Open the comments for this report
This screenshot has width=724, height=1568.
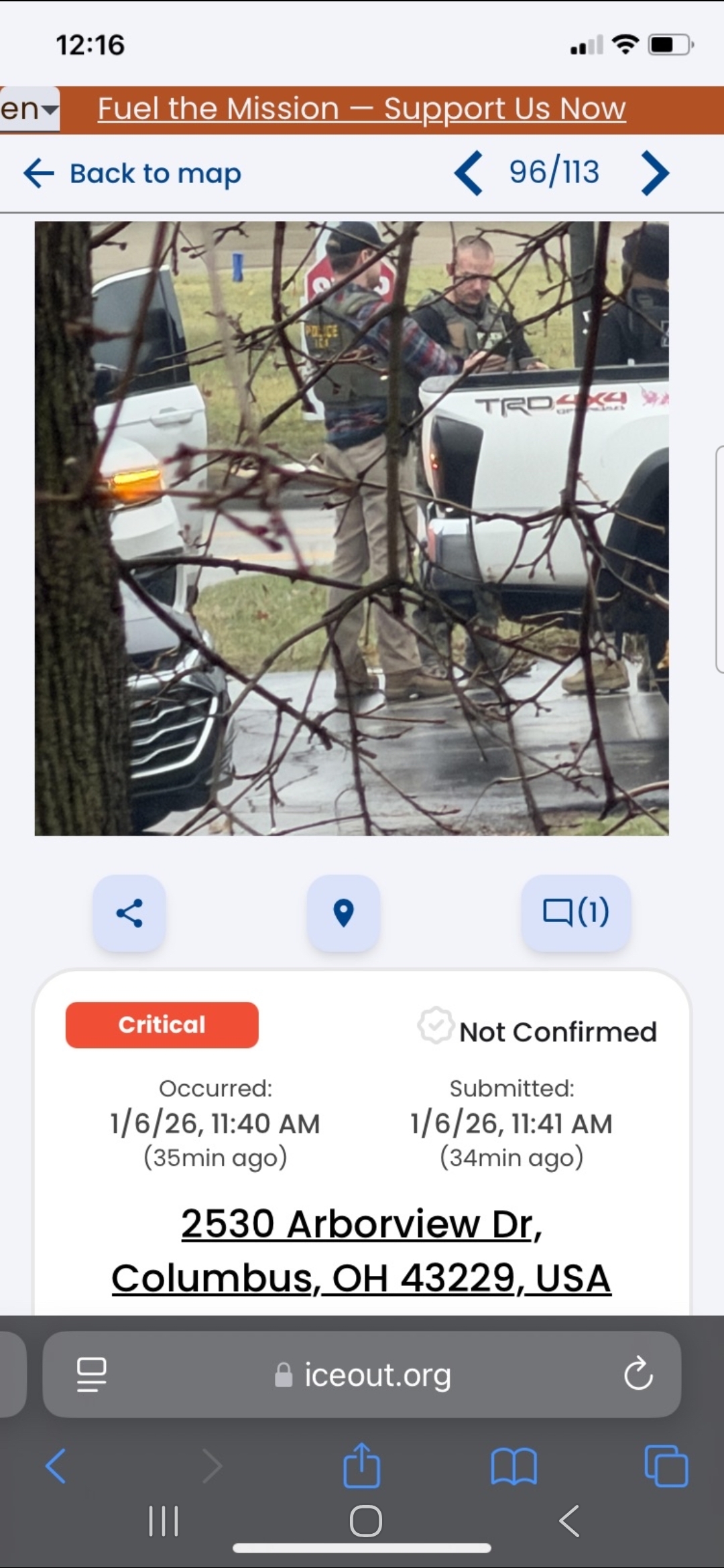click(576, 913)
